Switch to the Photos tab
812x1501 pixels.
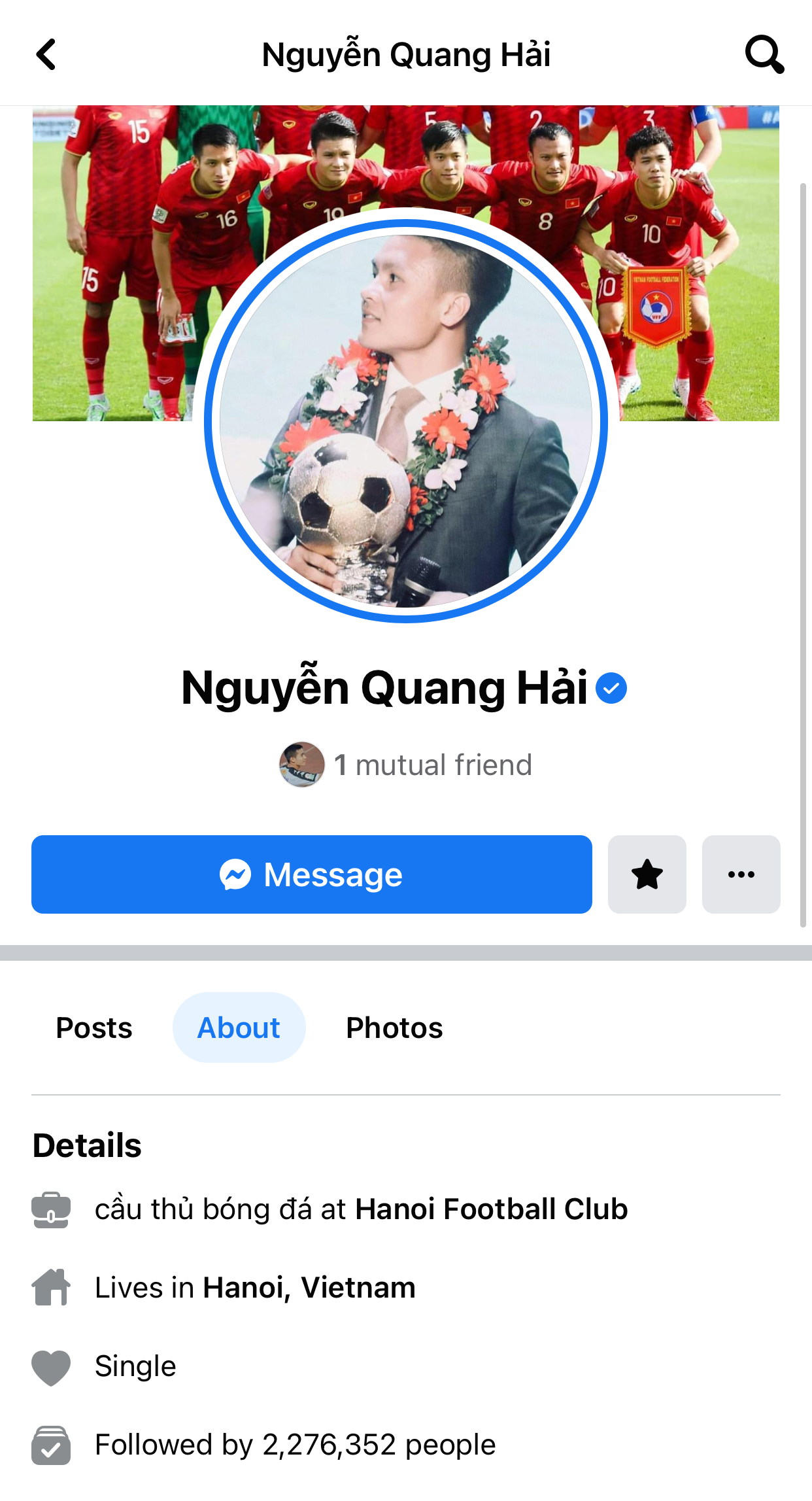click(x=394, y=1027)
